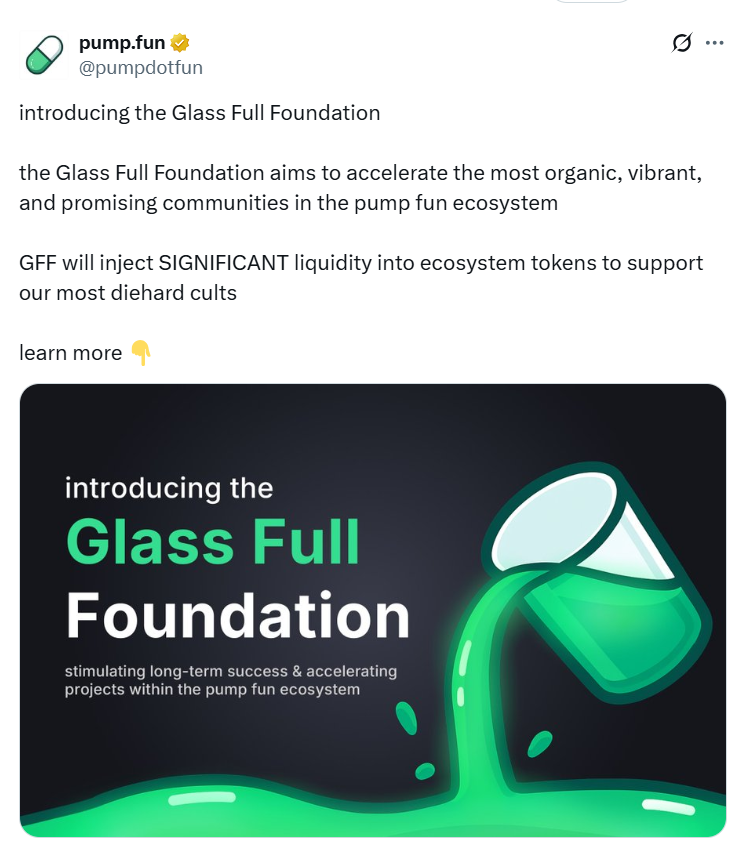Click the gold verified checkmark badge
The width and height of the screenshot is (746, 848).
pos(178,43)
